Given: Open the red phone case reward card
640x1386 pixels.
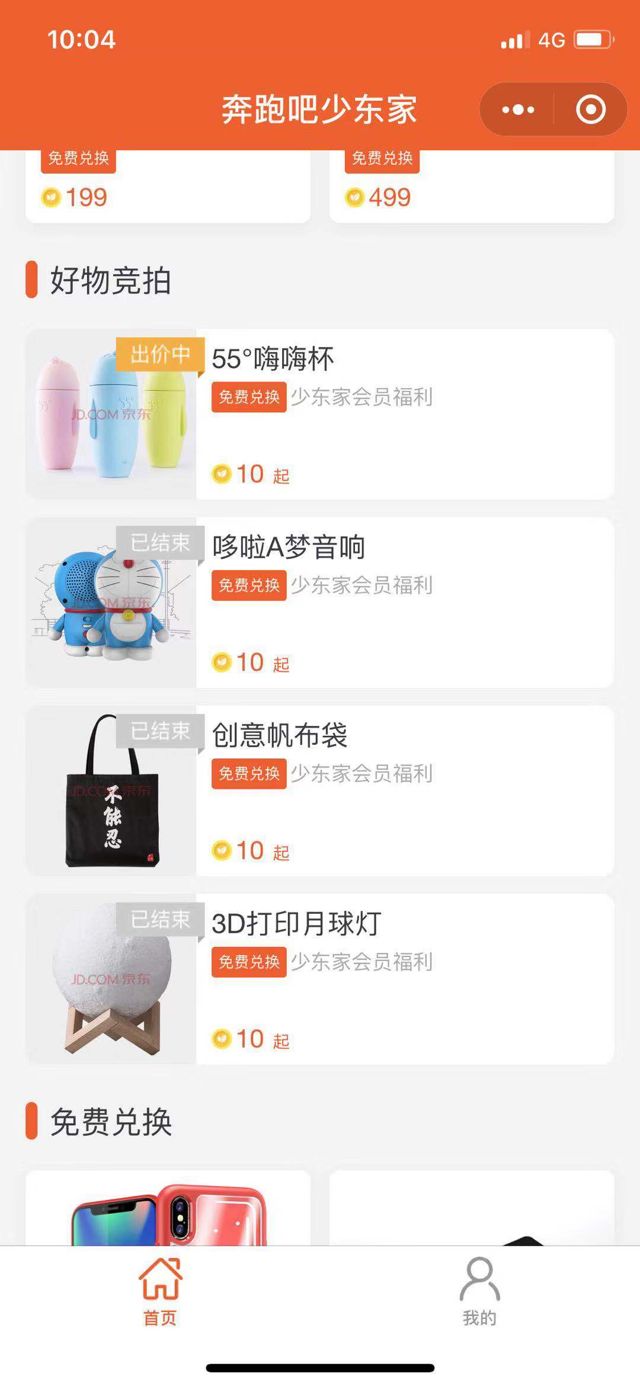Looking at the screenshot, I should (168, 1208).
